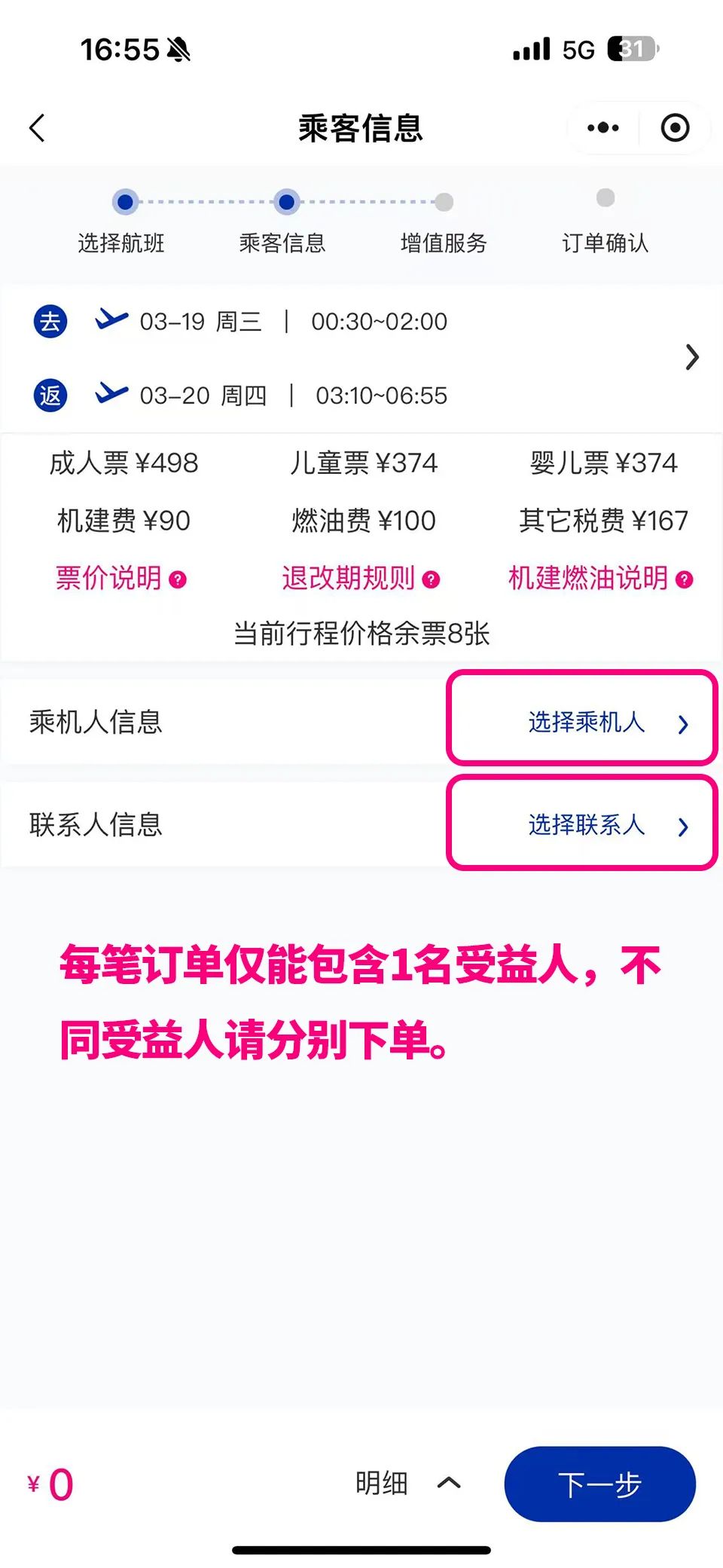Expand the 明细 price details
This screenshot has width=723, height=1568.
point(407,1484)
